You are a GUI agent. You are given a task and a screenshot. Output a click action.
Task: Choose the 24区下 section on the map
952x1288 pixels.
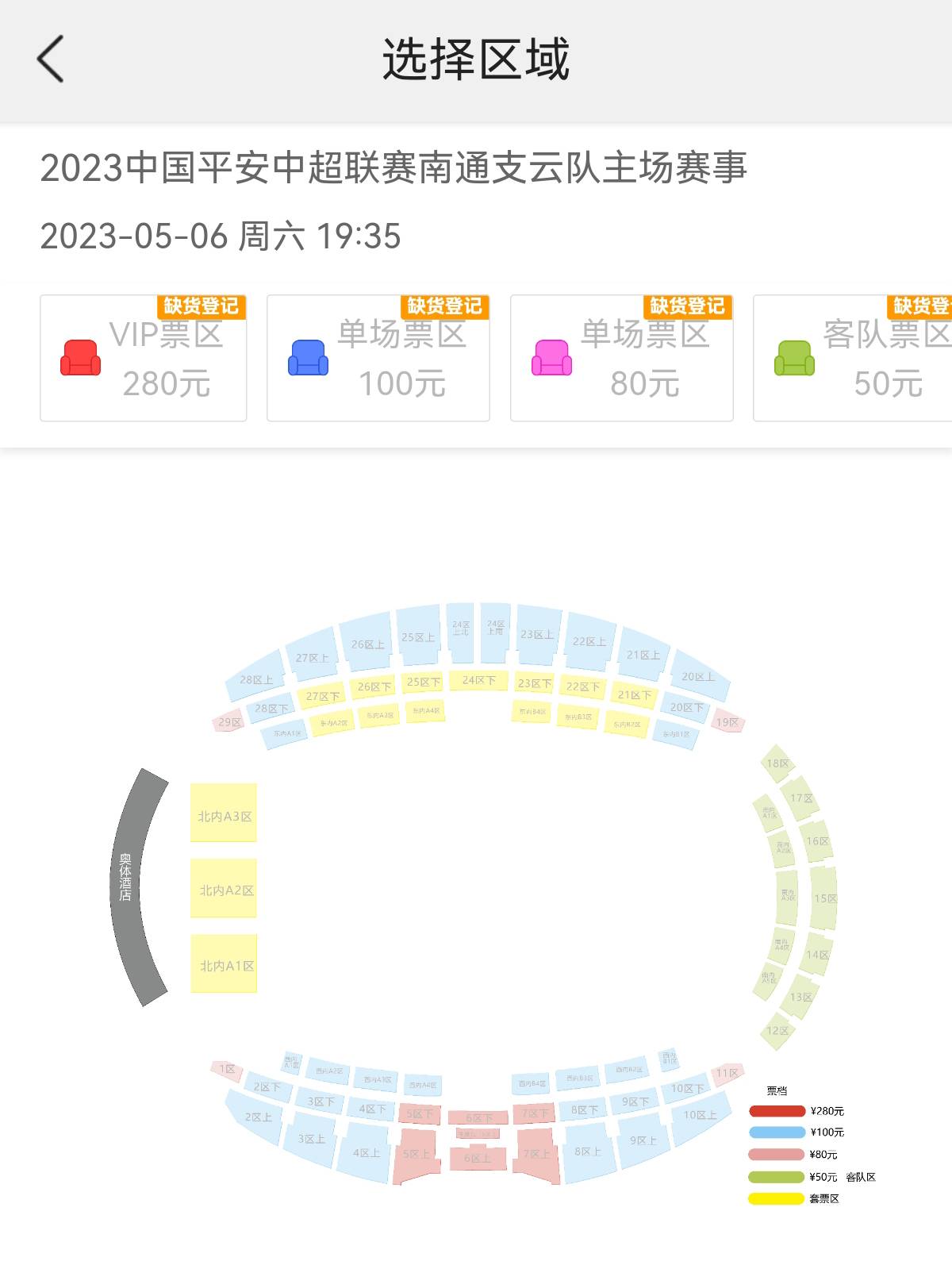click(478, 680)
